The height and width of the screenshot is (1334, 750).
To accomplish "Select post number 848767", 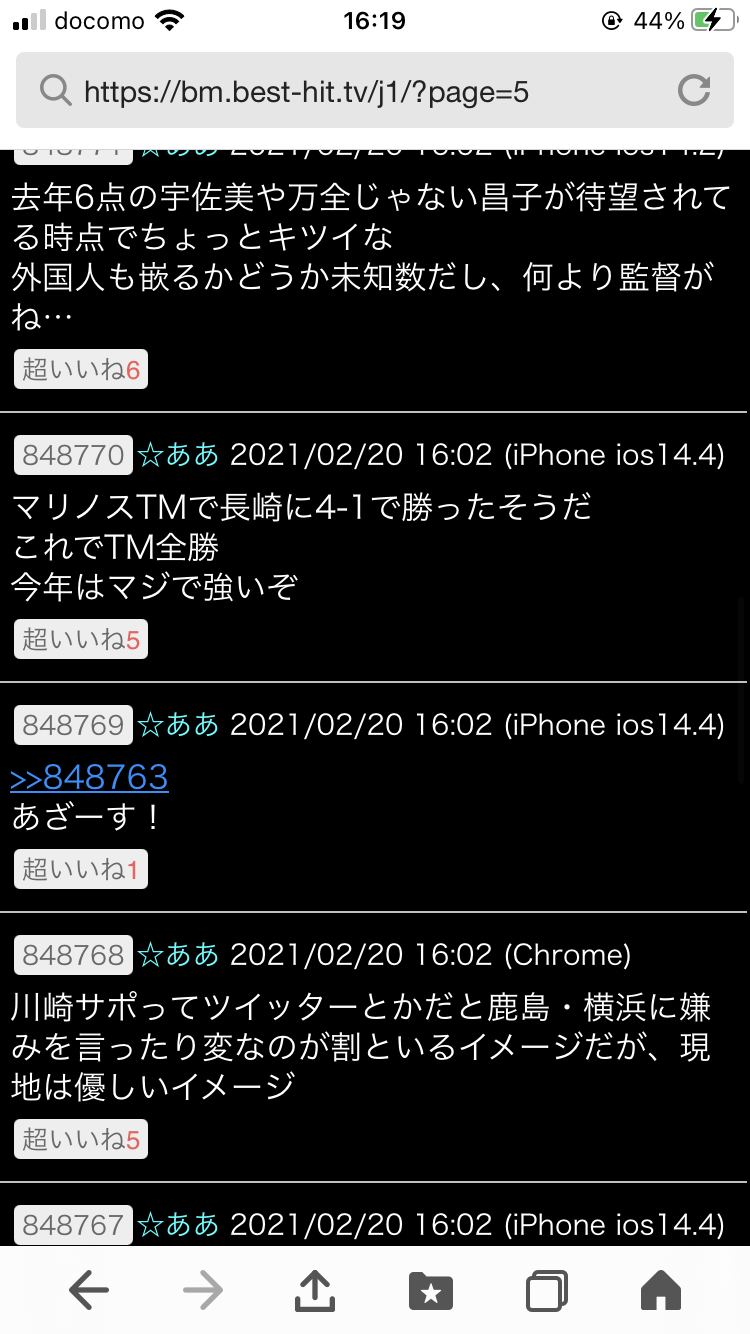I will [x=73, y=1224].
